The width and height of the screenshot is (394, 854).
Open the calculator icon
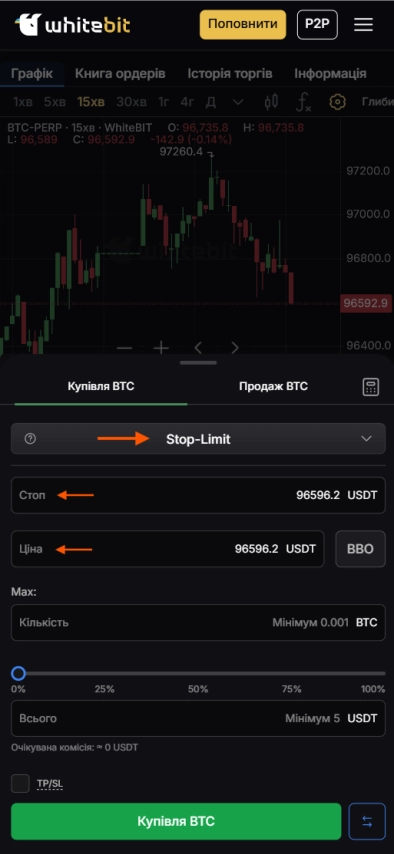[371, 387]
